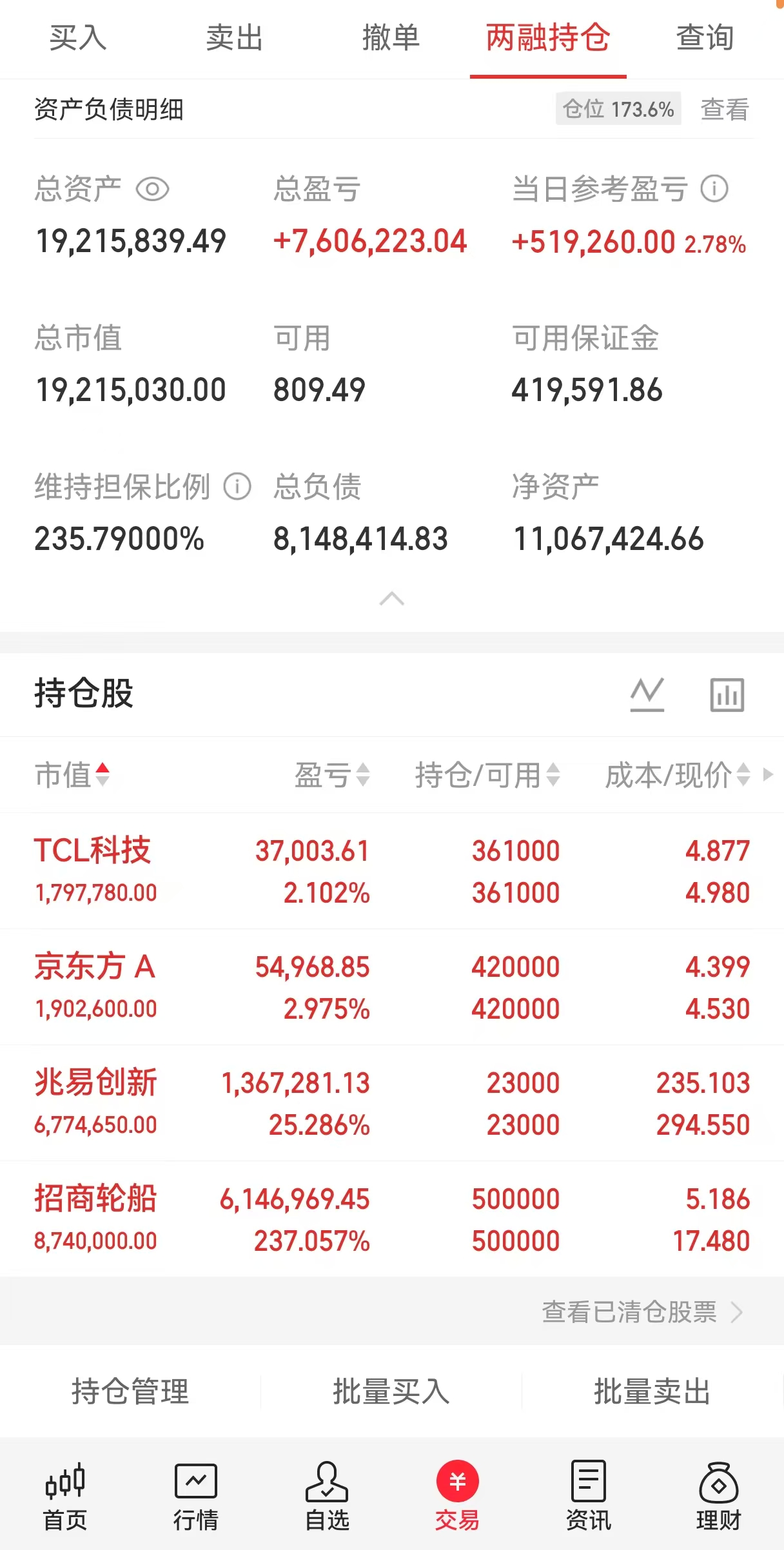Open info icon beside 当日参考盈亏
The image size is (784, 1550).
click(714, 189)
